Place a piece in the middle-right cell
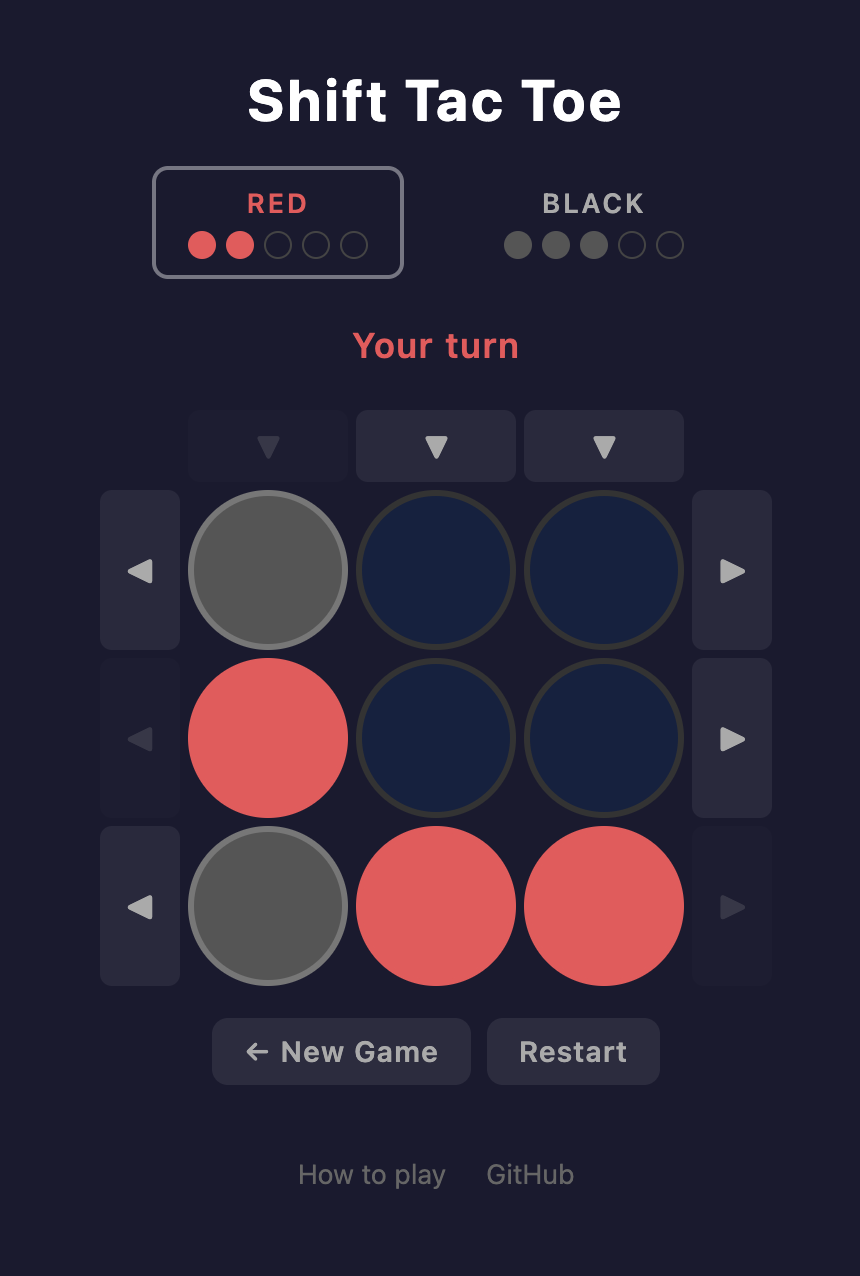Image resolution: width=860 pixels, height=1276 pixels. click(604, 738)
